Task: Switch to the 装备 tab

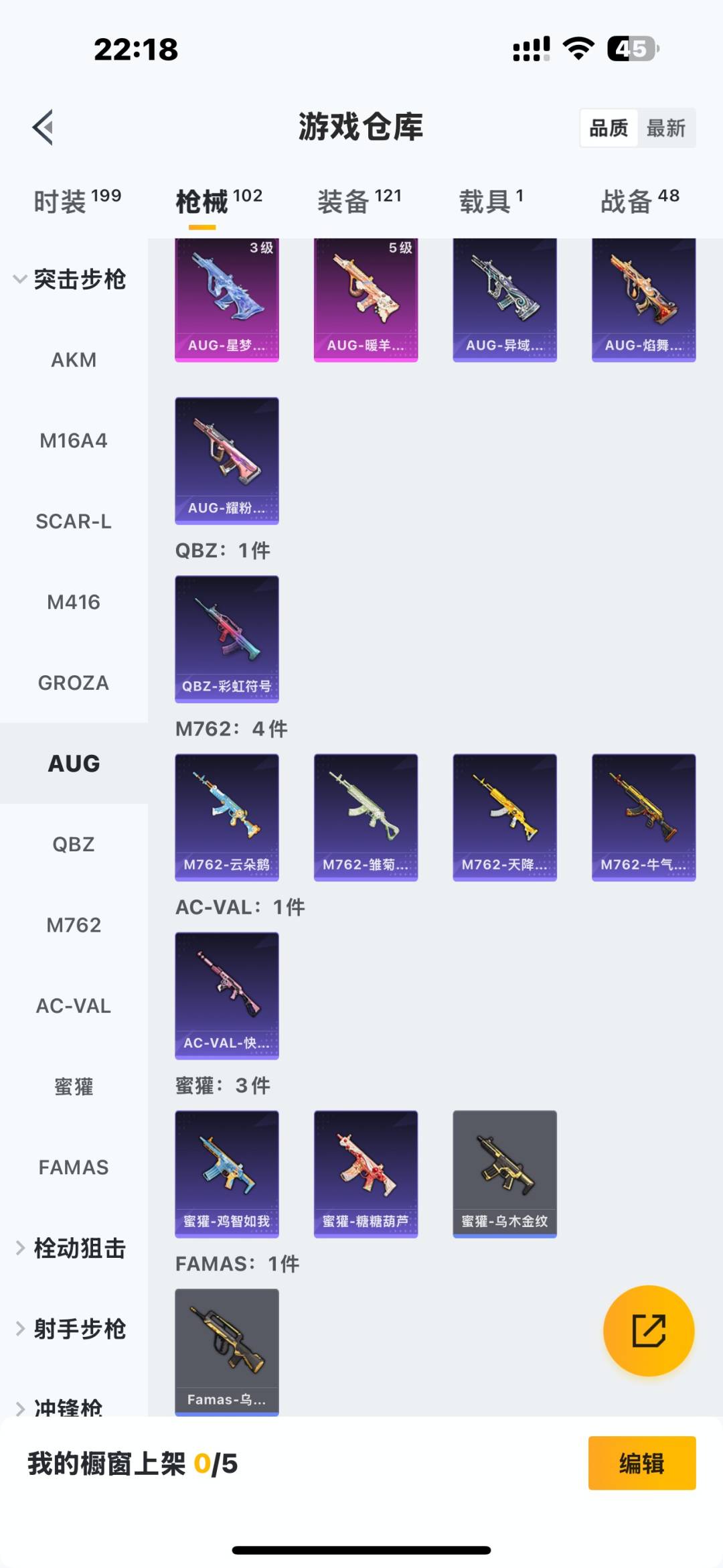Action: 359,201
